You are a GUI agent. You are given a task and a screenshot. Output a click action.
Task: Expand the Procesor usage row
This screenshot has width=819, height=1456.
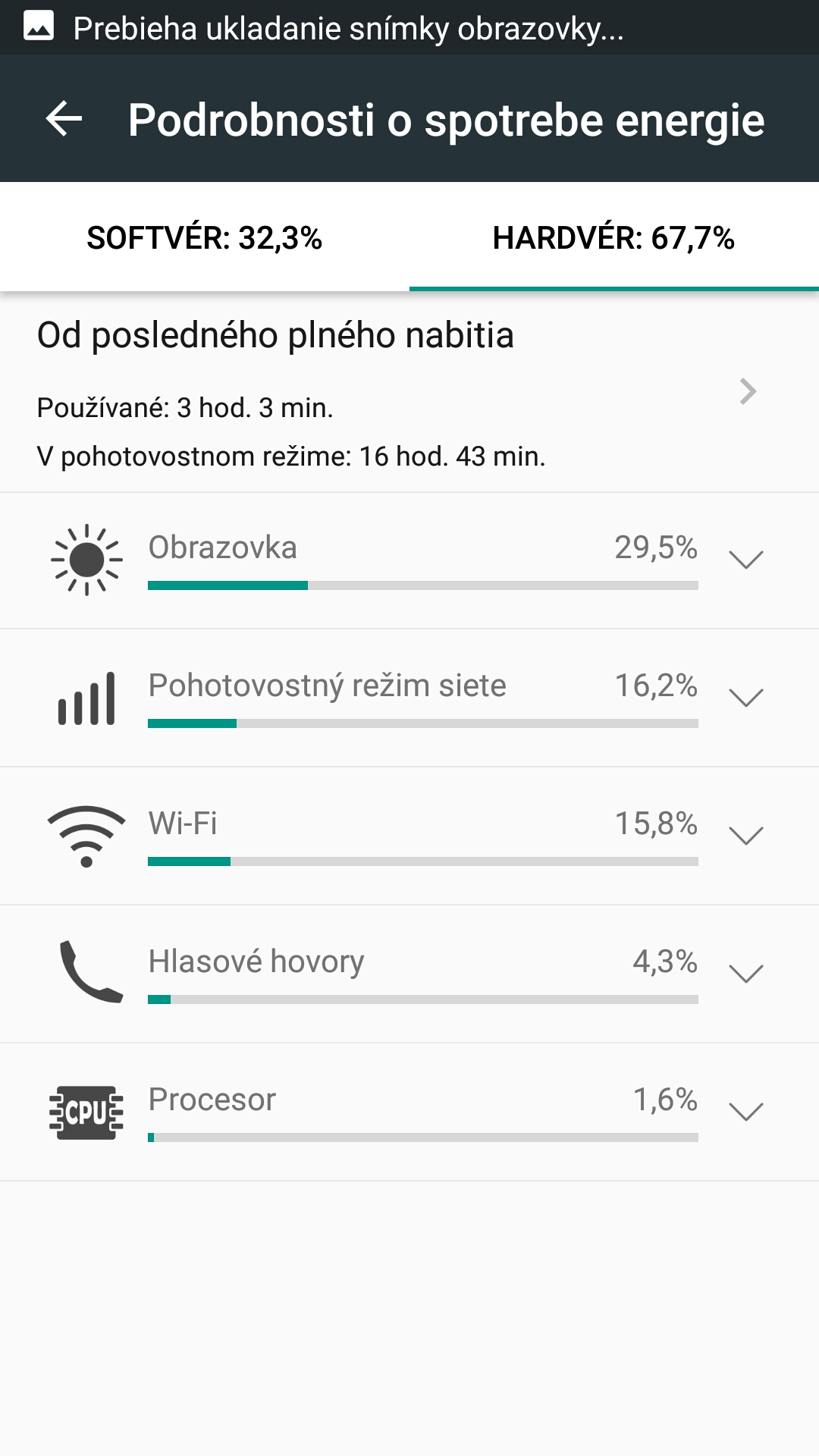409,1112
